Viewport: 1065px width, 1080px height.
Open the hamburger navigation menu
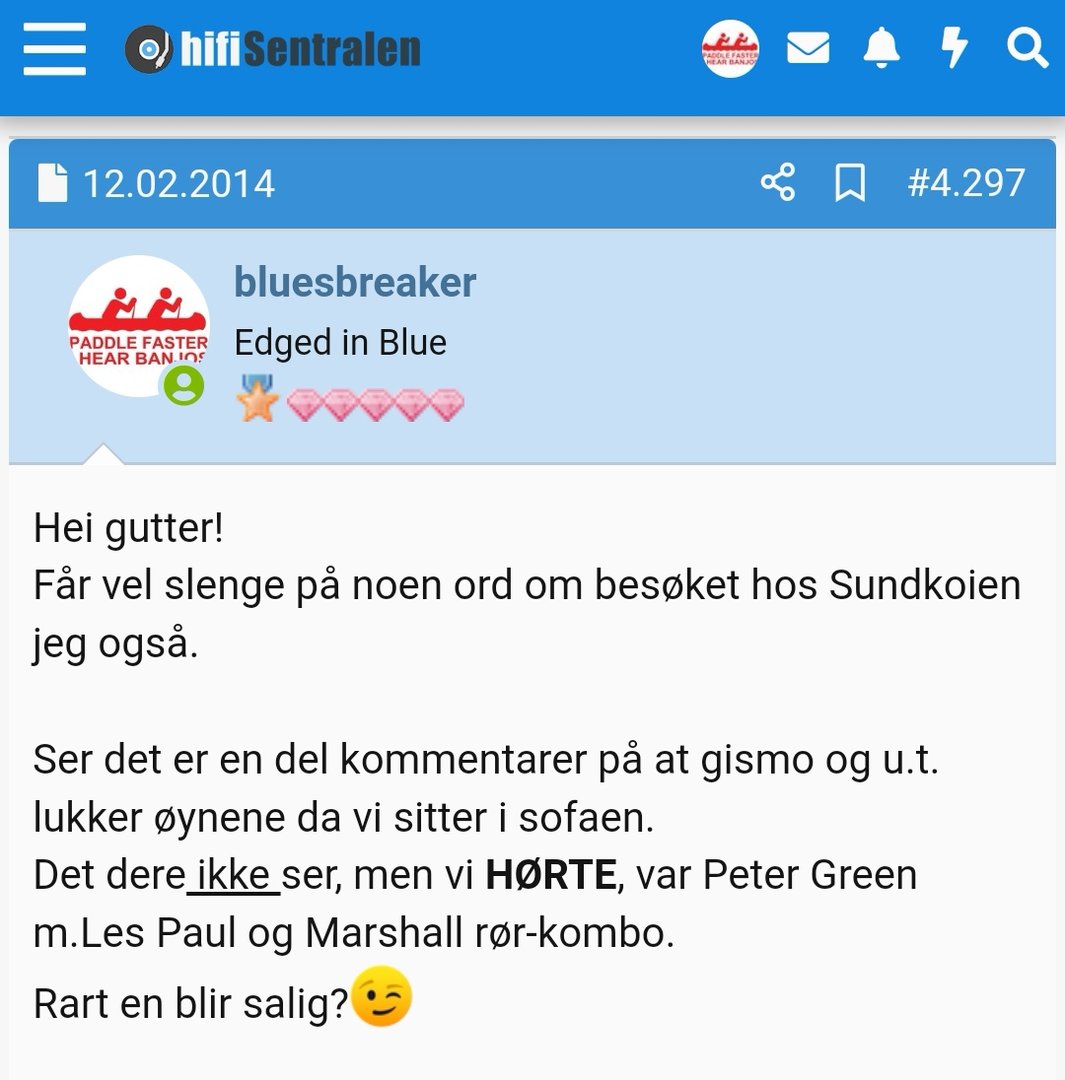55,50
